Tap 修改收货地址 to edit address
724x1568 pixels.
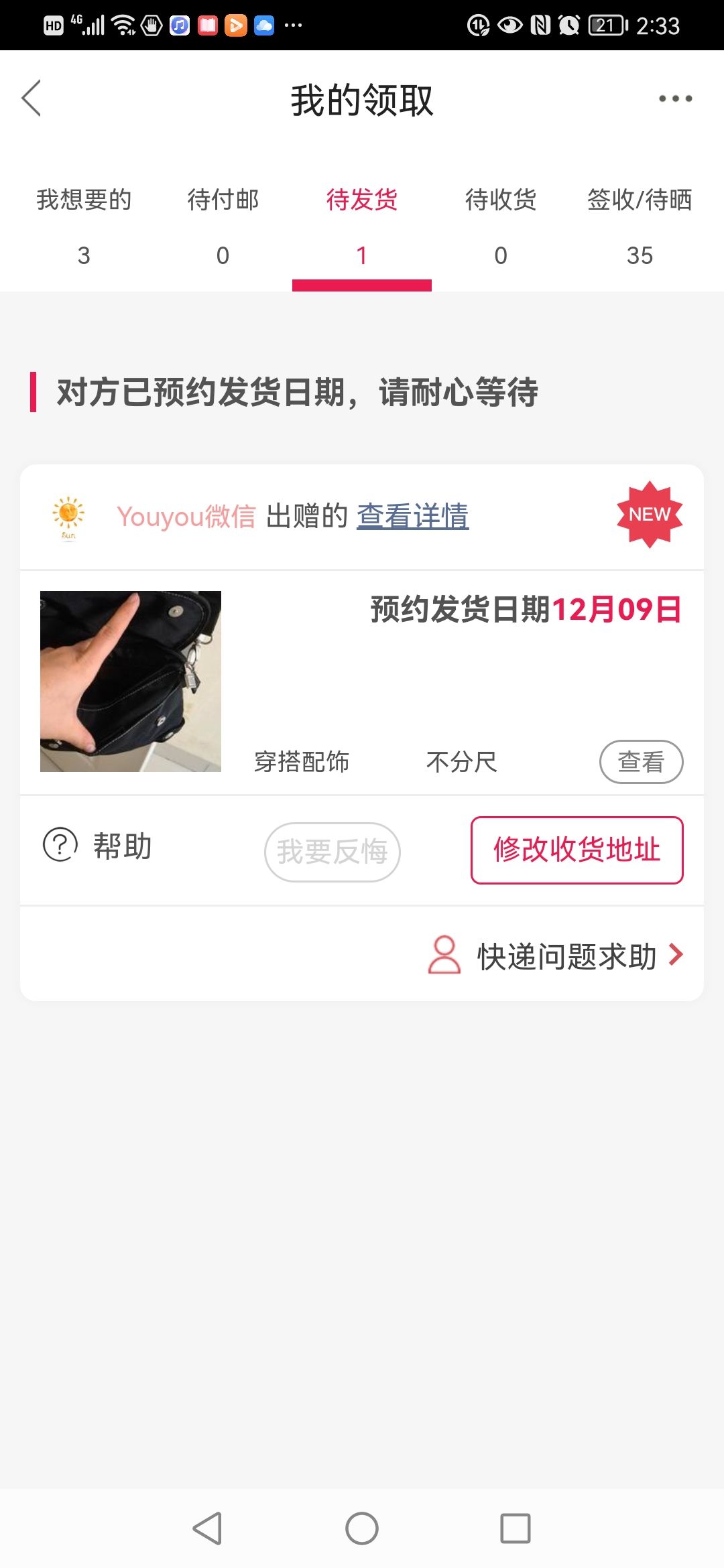pyautogui.click(x=577, y=850)
